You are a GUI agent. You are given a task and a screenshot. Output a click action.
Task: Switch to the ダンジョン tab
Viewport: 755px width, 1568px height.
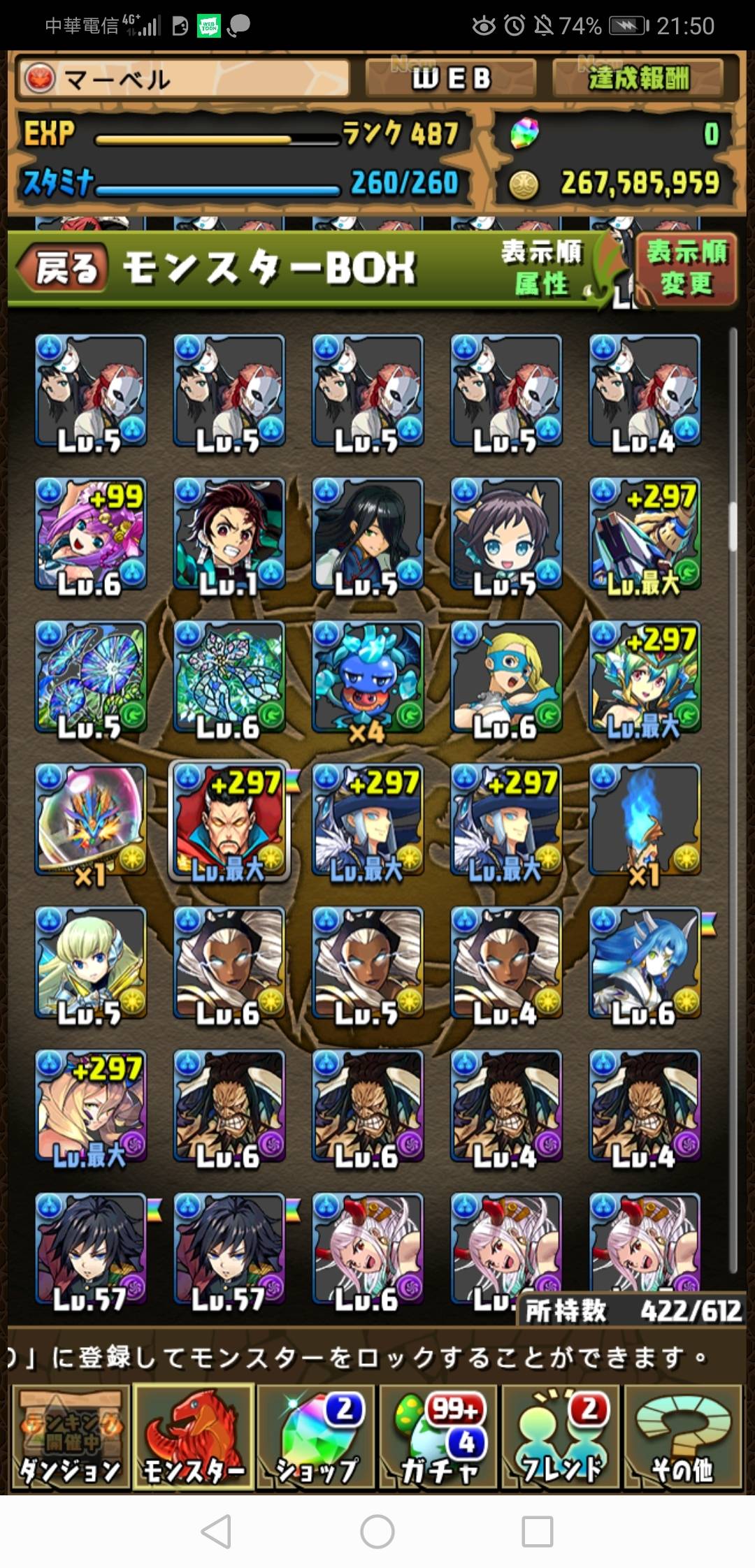pyautogui.click(x=71, y=1437)
